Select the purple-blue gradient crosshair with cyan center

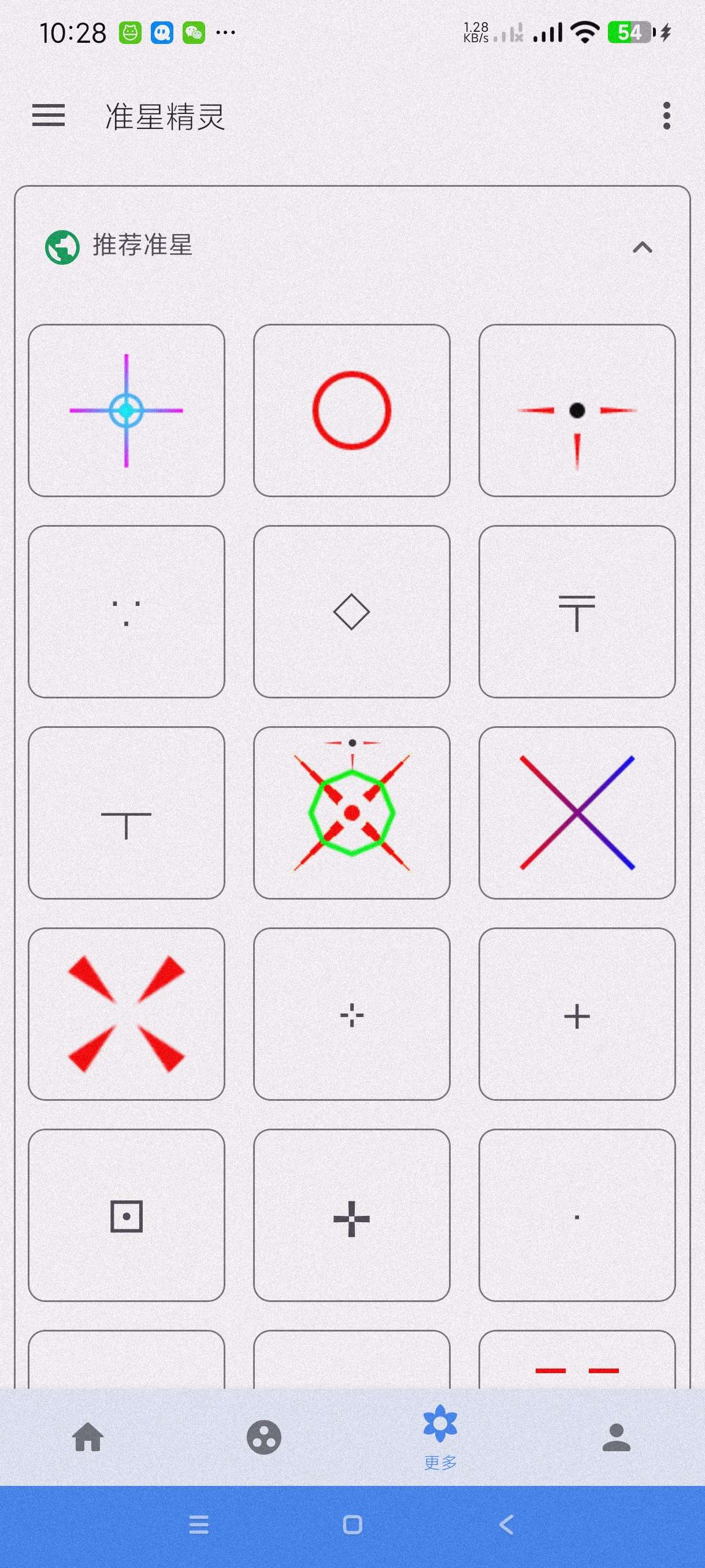point(127,411)
